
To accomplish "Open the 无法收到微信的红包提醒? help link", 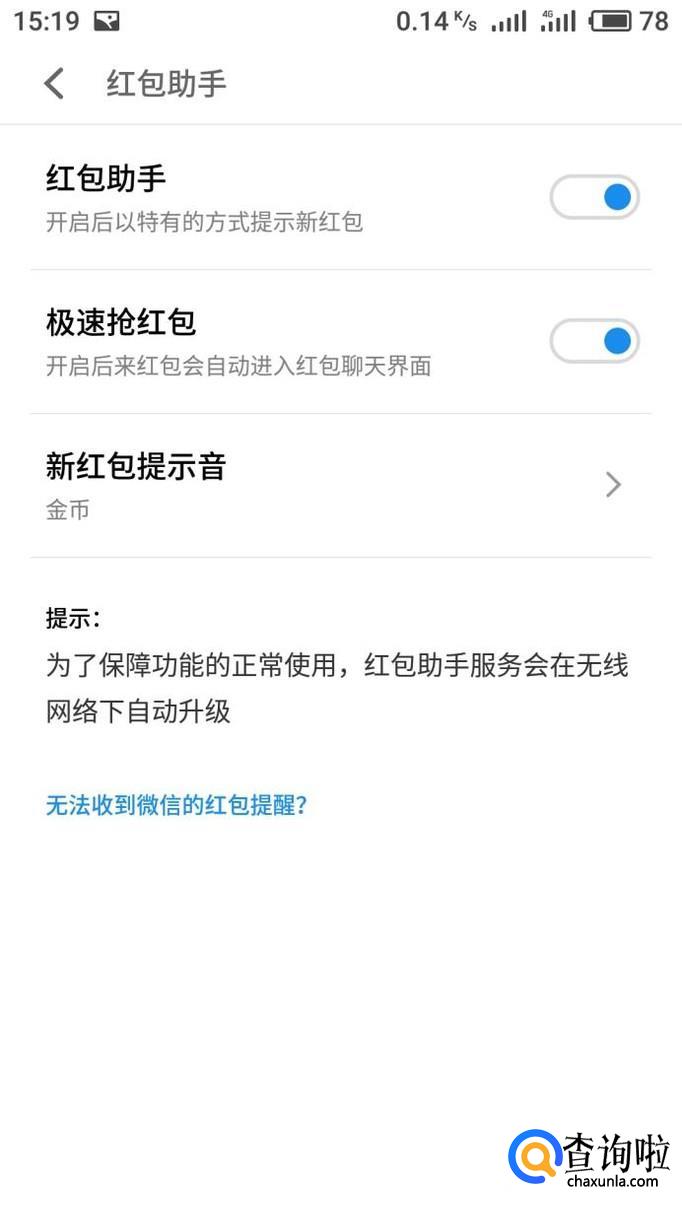I will pyautogui.click(x=176, y=805).
